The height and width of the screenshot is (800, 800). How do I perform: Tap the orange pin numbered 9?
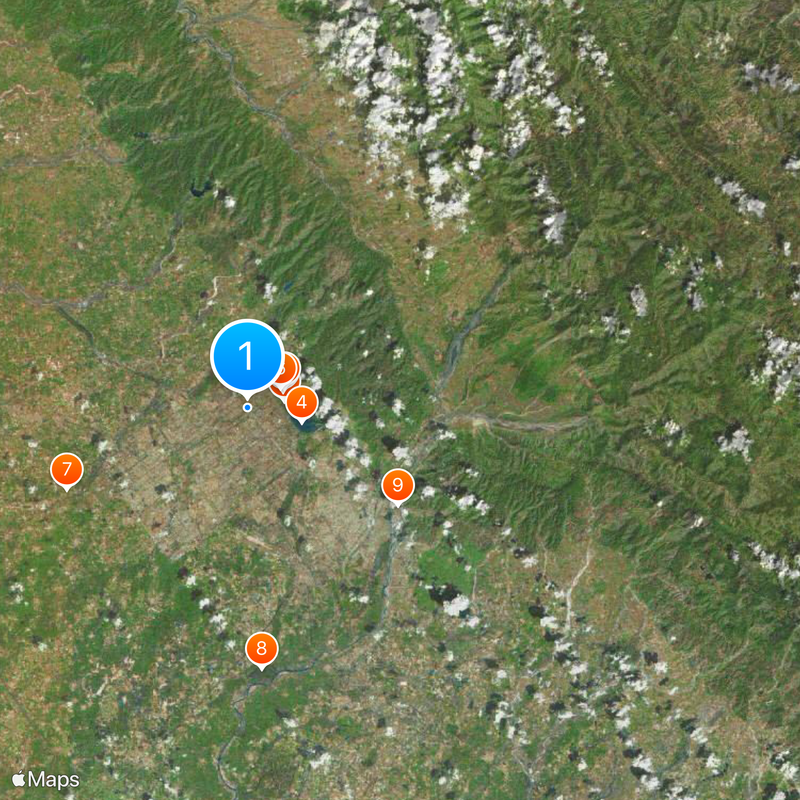pos(397,486)
